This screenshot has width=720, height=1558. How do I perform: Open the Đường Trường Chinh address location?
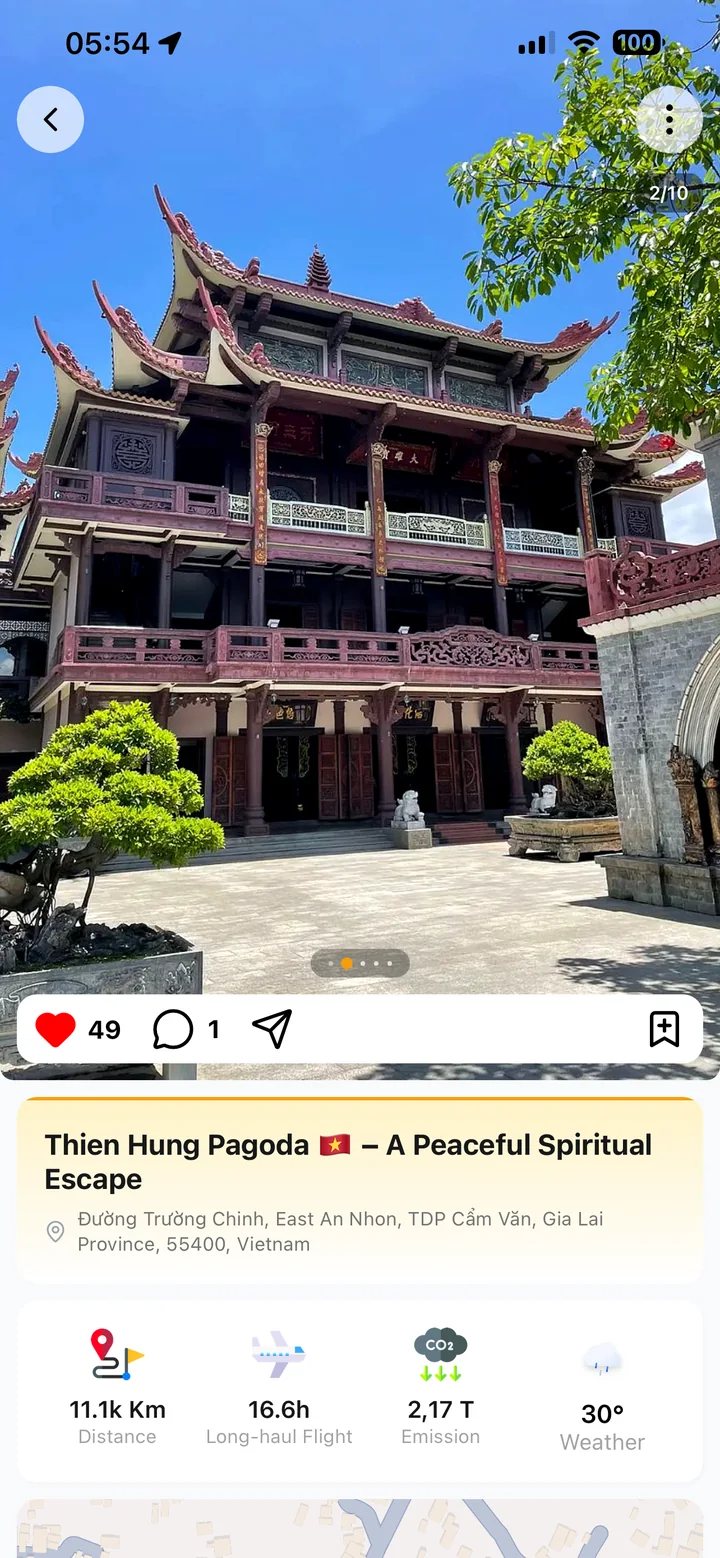[340, 1231]
